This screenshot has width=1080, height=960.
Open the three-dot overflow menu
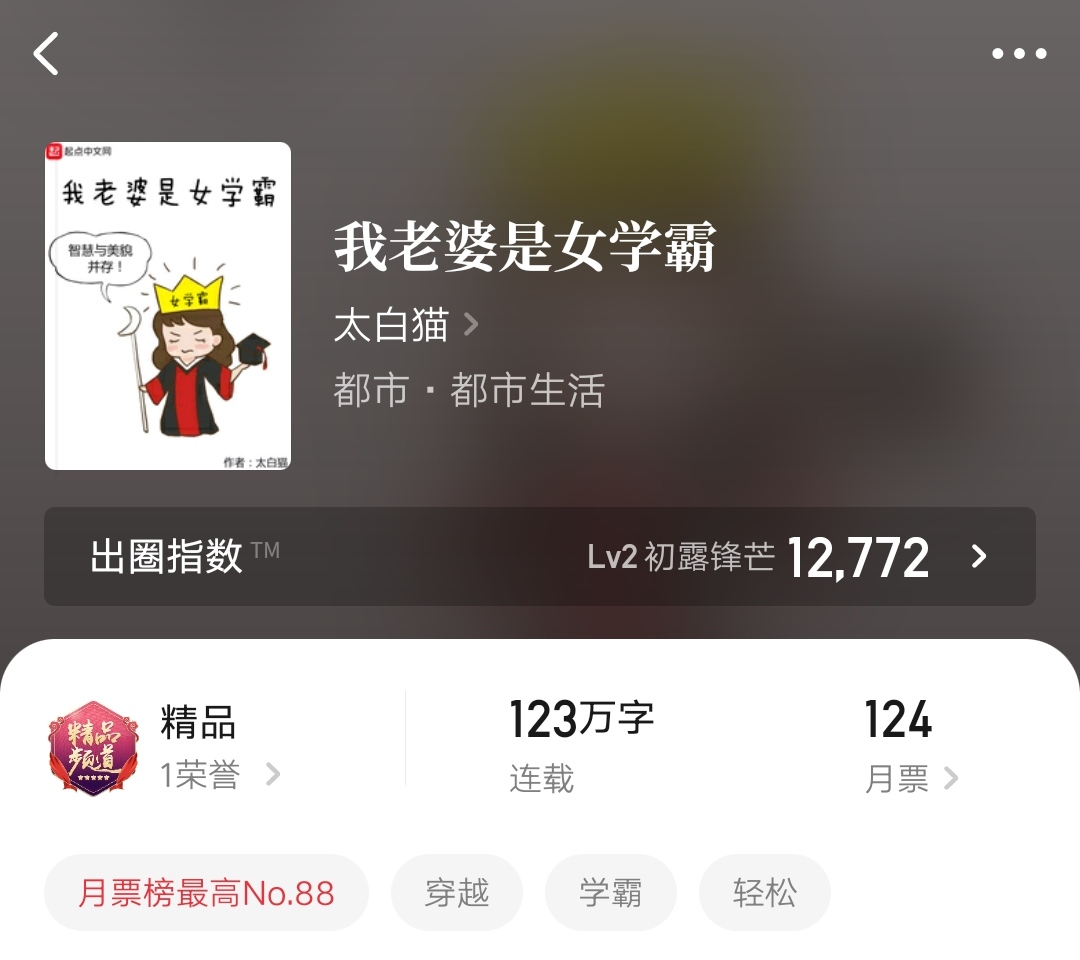click(1019, 54)
